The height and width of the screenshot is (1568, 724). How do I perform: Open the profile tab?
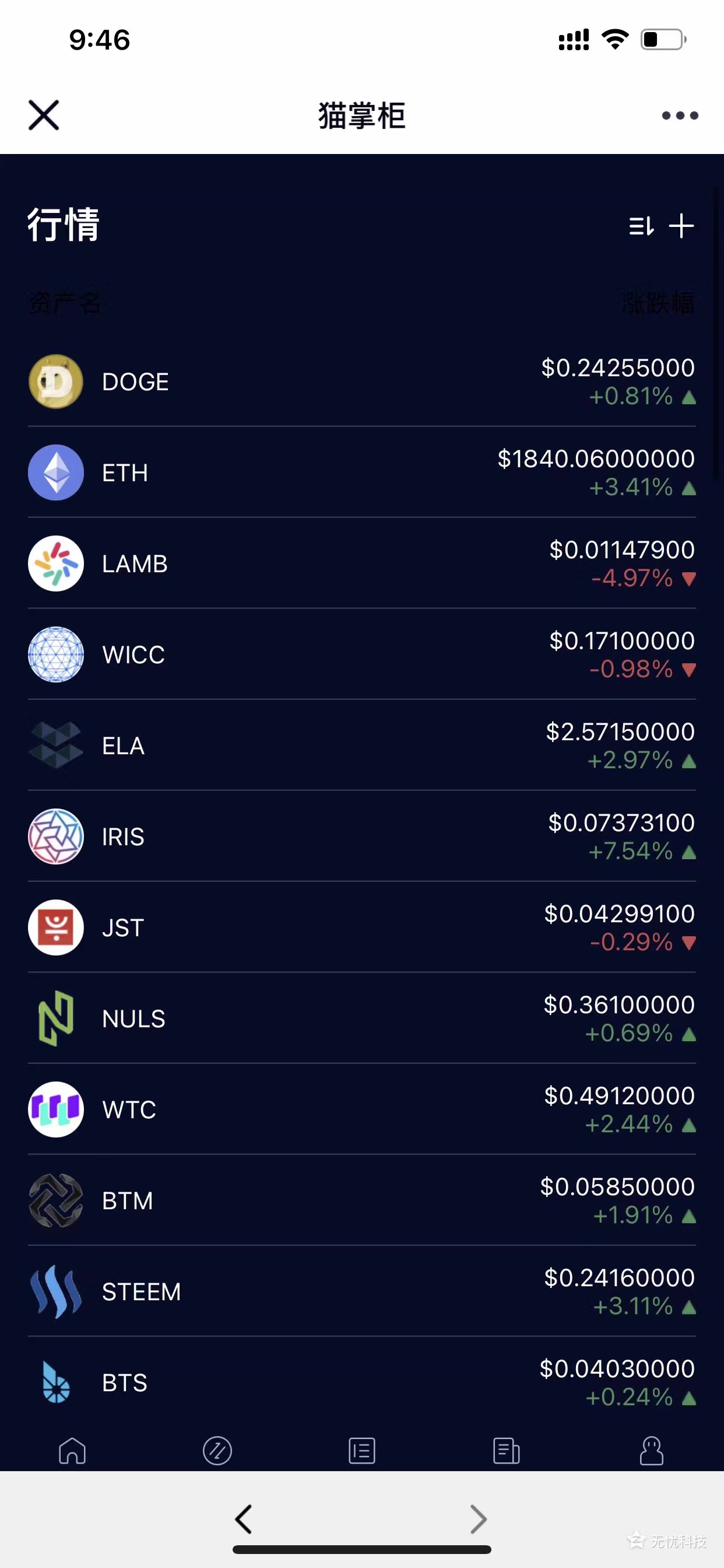(652, 1451)
